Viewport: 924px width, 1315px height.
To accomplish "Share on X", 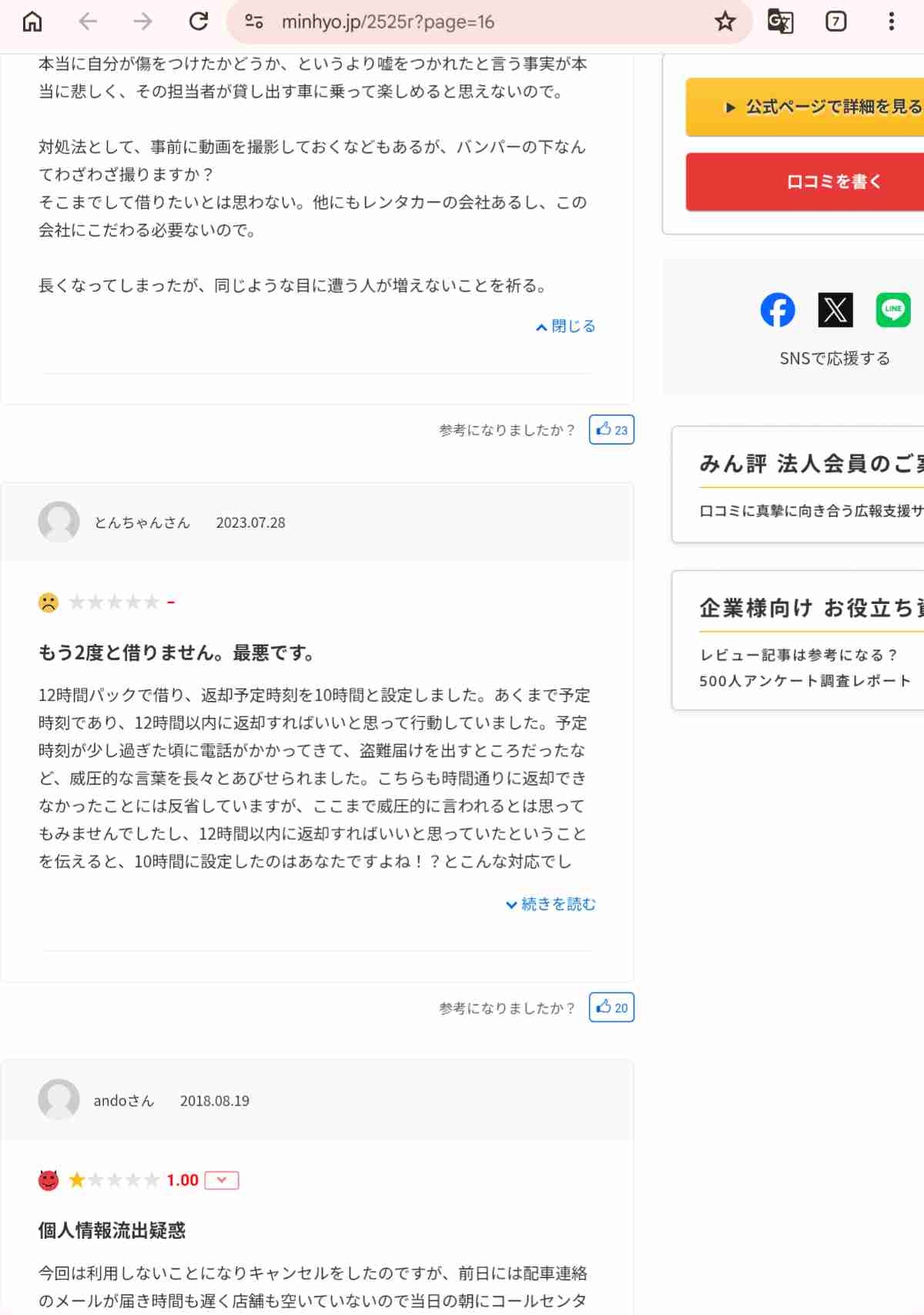I will click(835, 310).
